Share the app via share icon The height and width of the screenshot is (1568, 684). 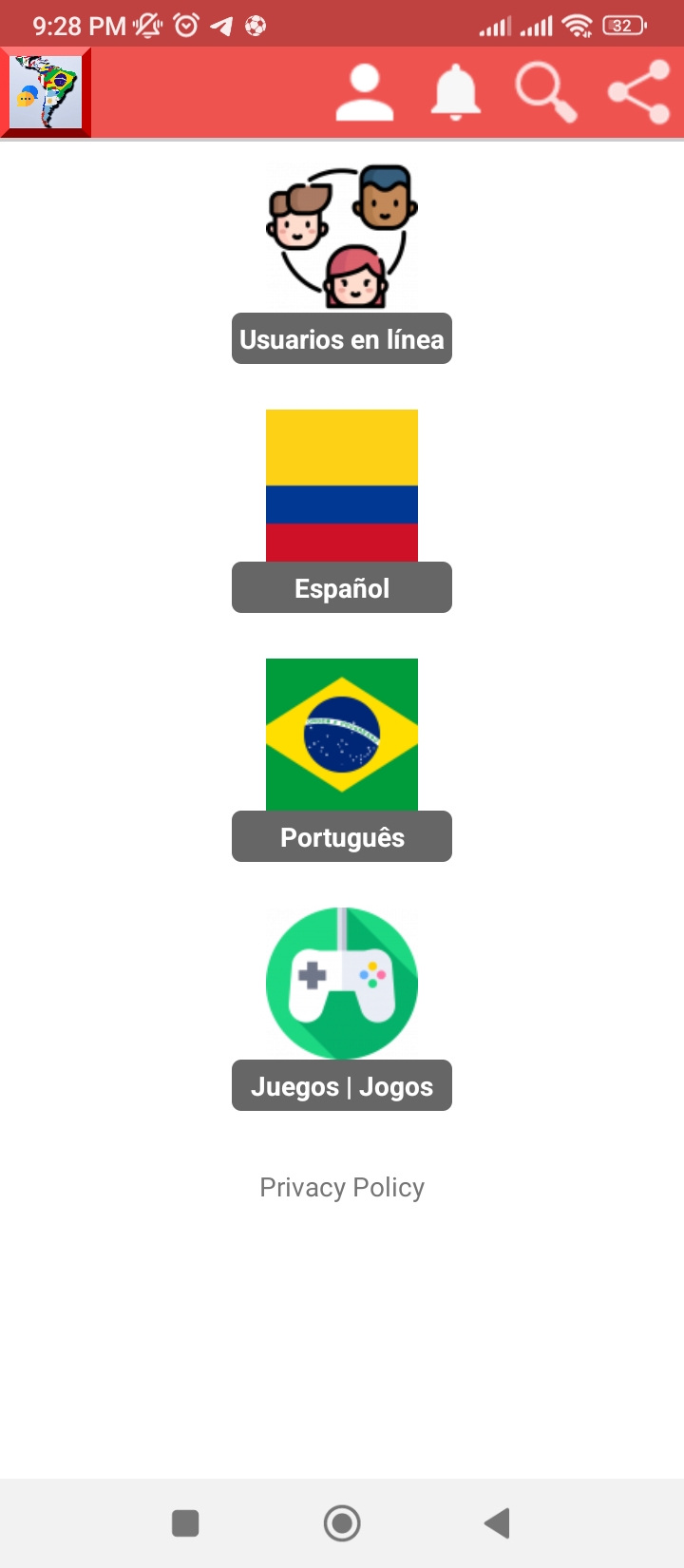638,92
